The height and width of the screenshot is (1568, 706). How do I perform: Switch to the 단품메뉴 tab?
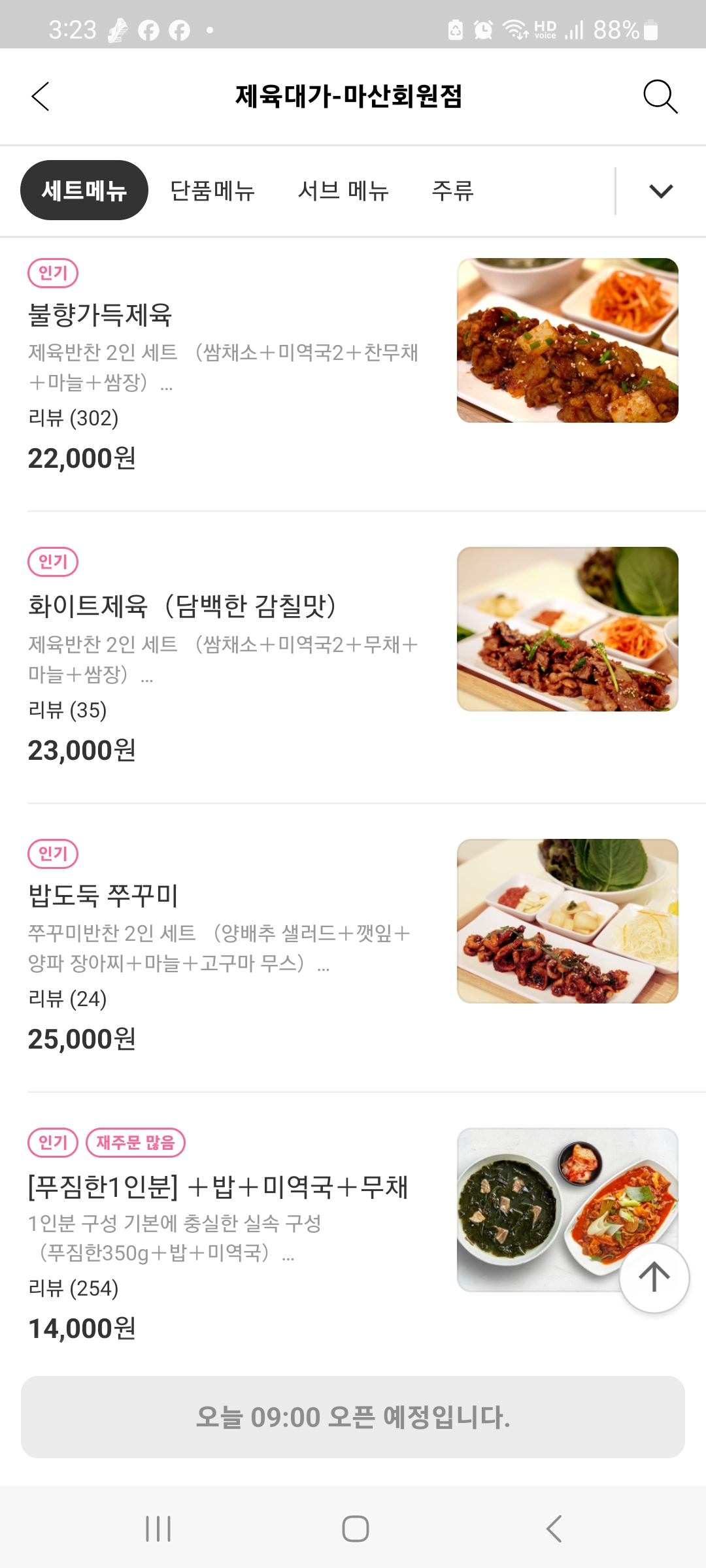click(x=214, y=191)
